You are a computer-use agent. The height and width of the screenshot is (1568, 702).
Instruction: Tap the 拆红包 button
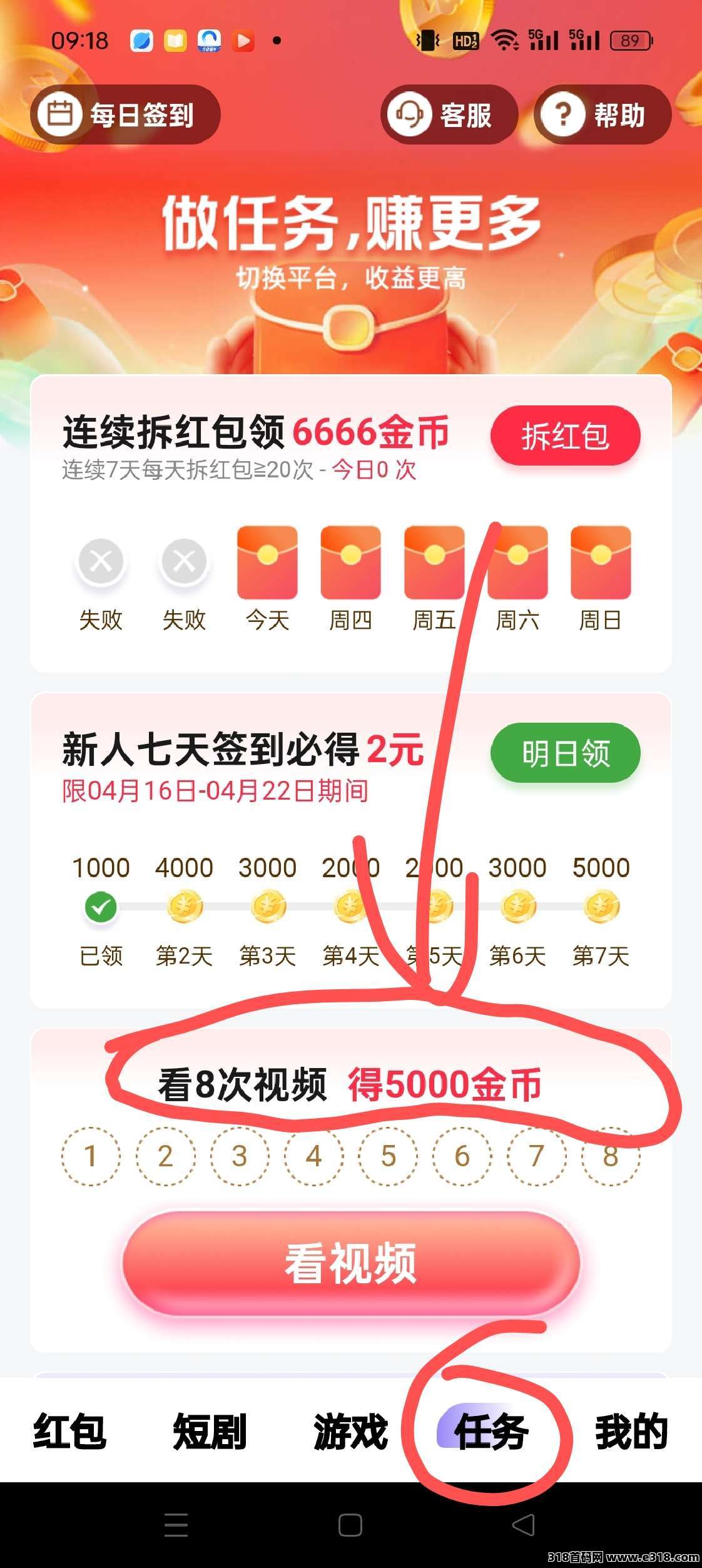[565, 436]
